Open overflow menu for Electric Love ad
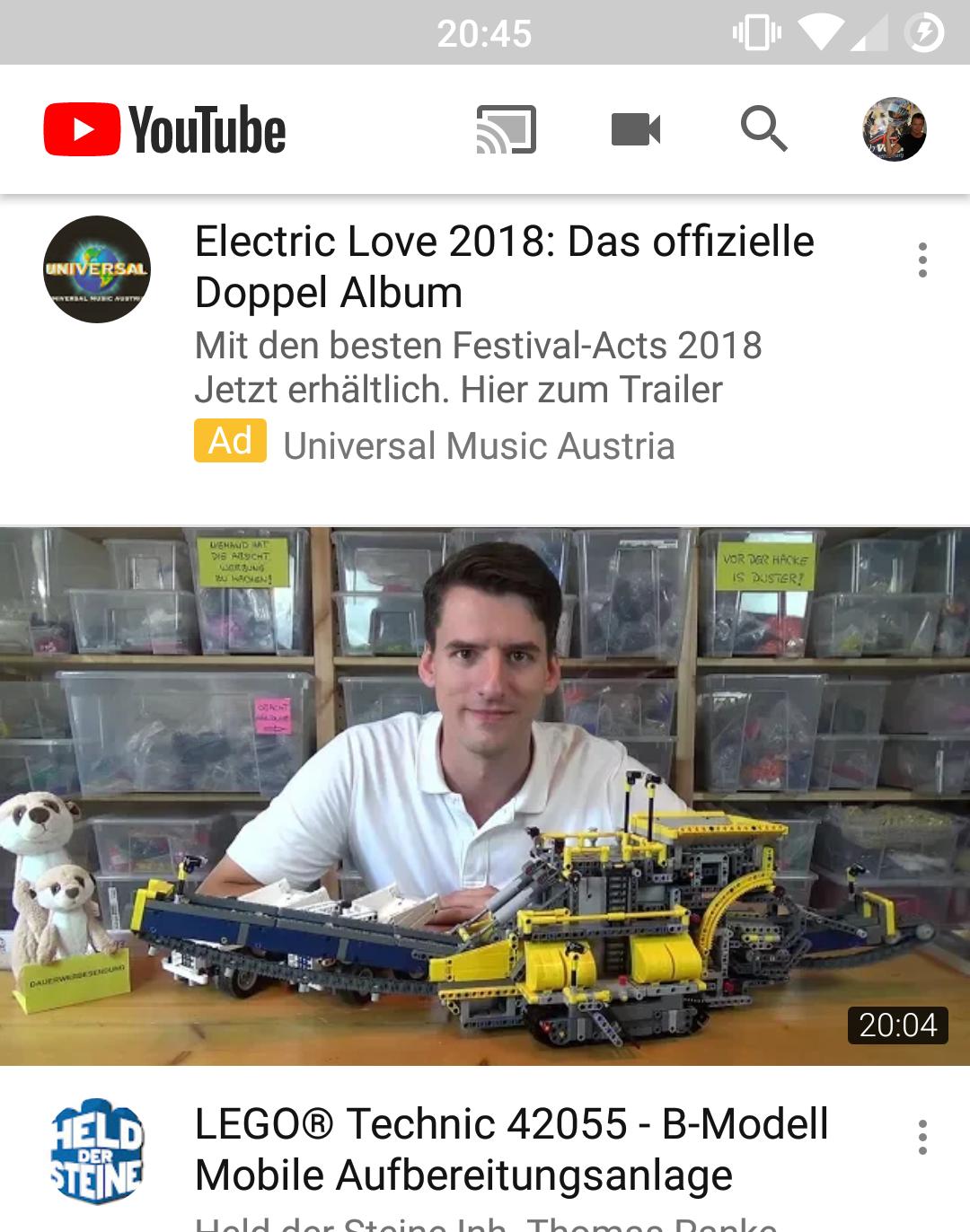The width and height of the screenshot is (970, 1232). click(x=922, y=260)
